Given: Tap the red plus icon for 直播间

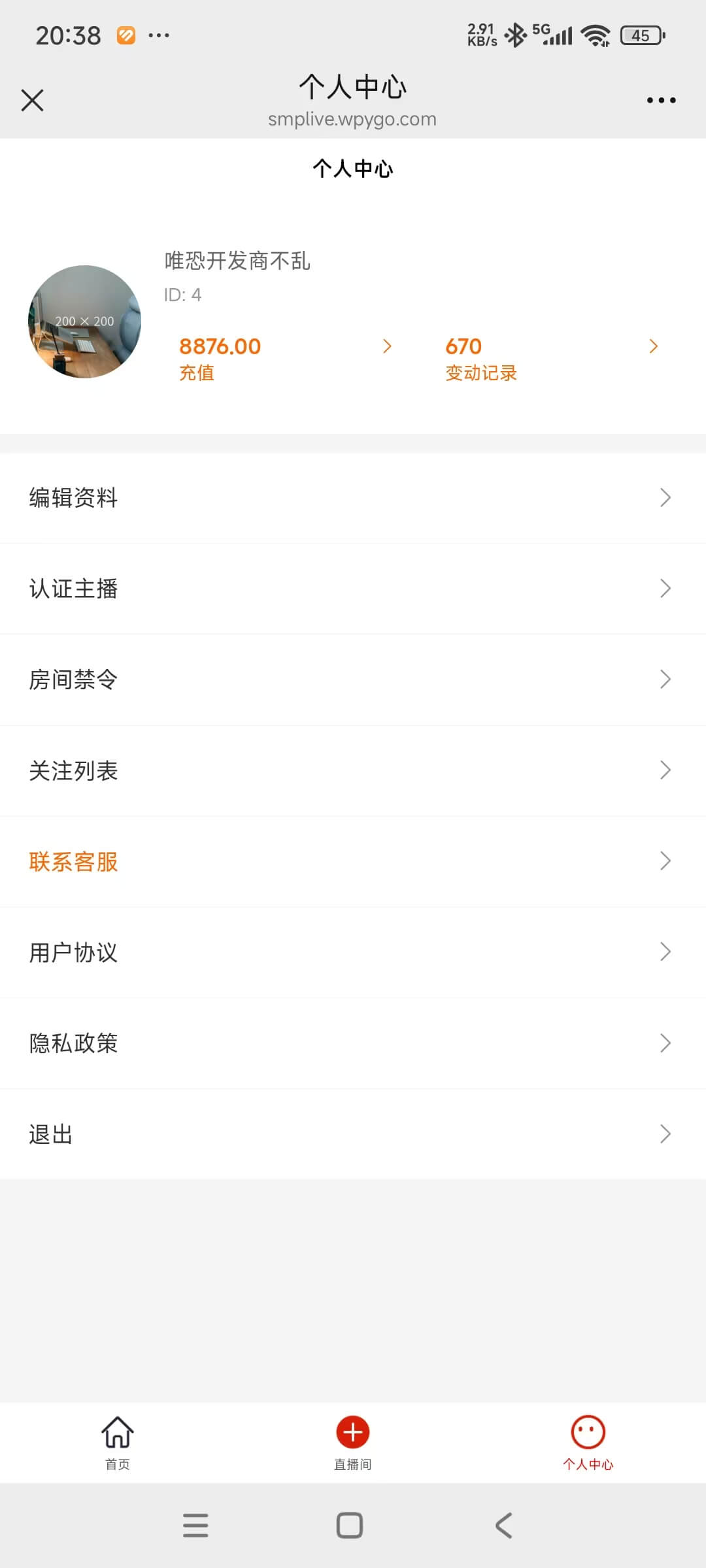Looking at the screenshot, I should (x=352, y=1431).
